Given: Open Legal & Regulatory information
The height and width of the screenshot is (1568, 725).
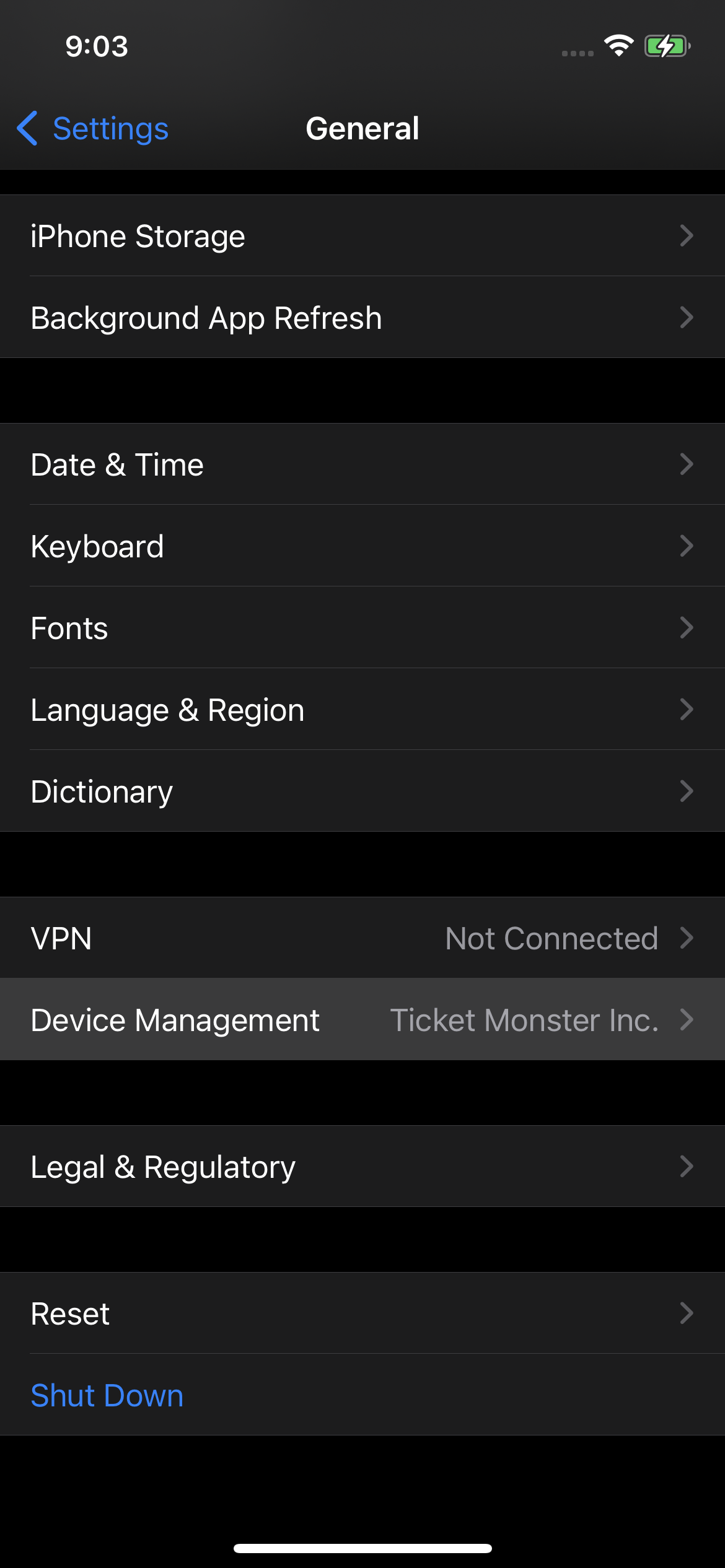Looking at the screenshot, I should tap(362, 1167).
